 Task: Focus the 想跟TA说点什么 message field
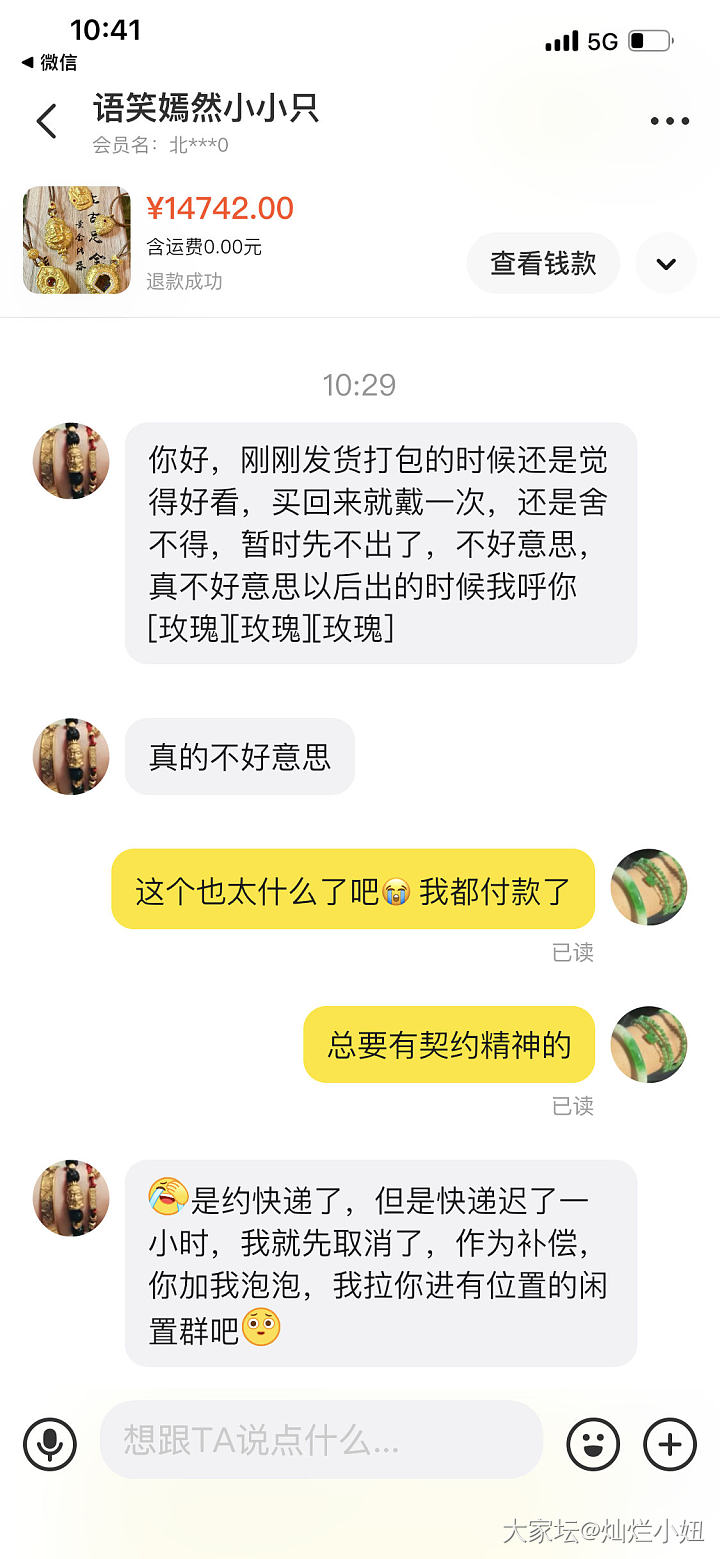click(x=320, y=1440)
